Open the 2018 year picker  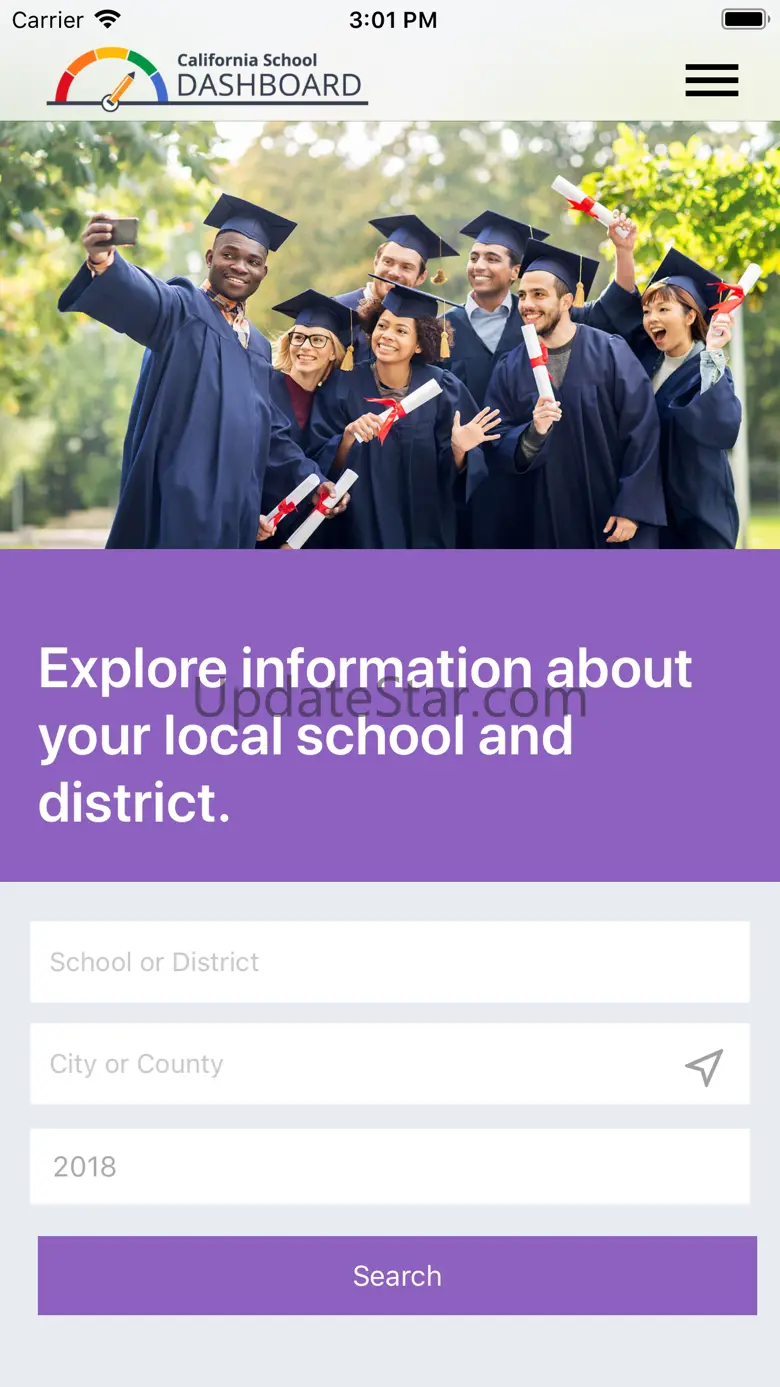point(390,1166)
